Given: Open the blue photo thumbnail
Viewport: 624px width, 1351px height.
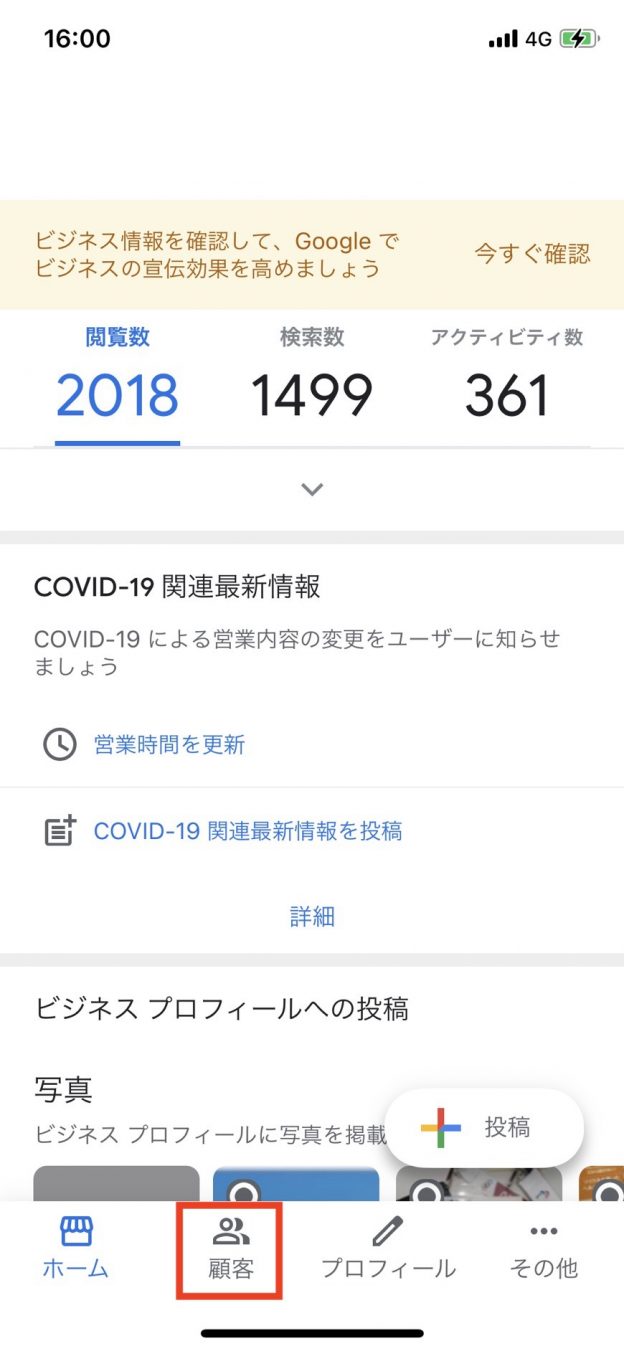Looking at the screenshot, I should [296, 1184].
